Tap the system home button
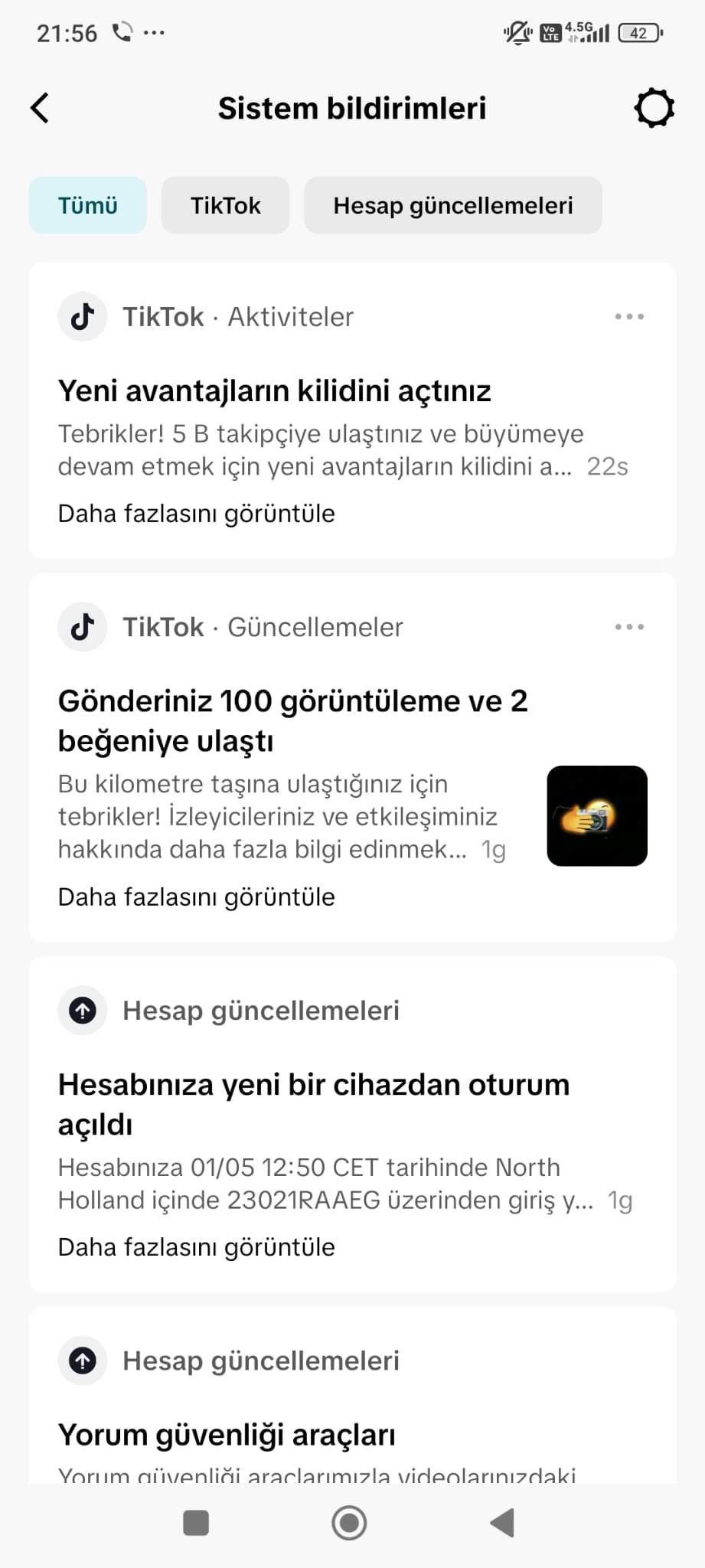 click(x=349, y=1523)
